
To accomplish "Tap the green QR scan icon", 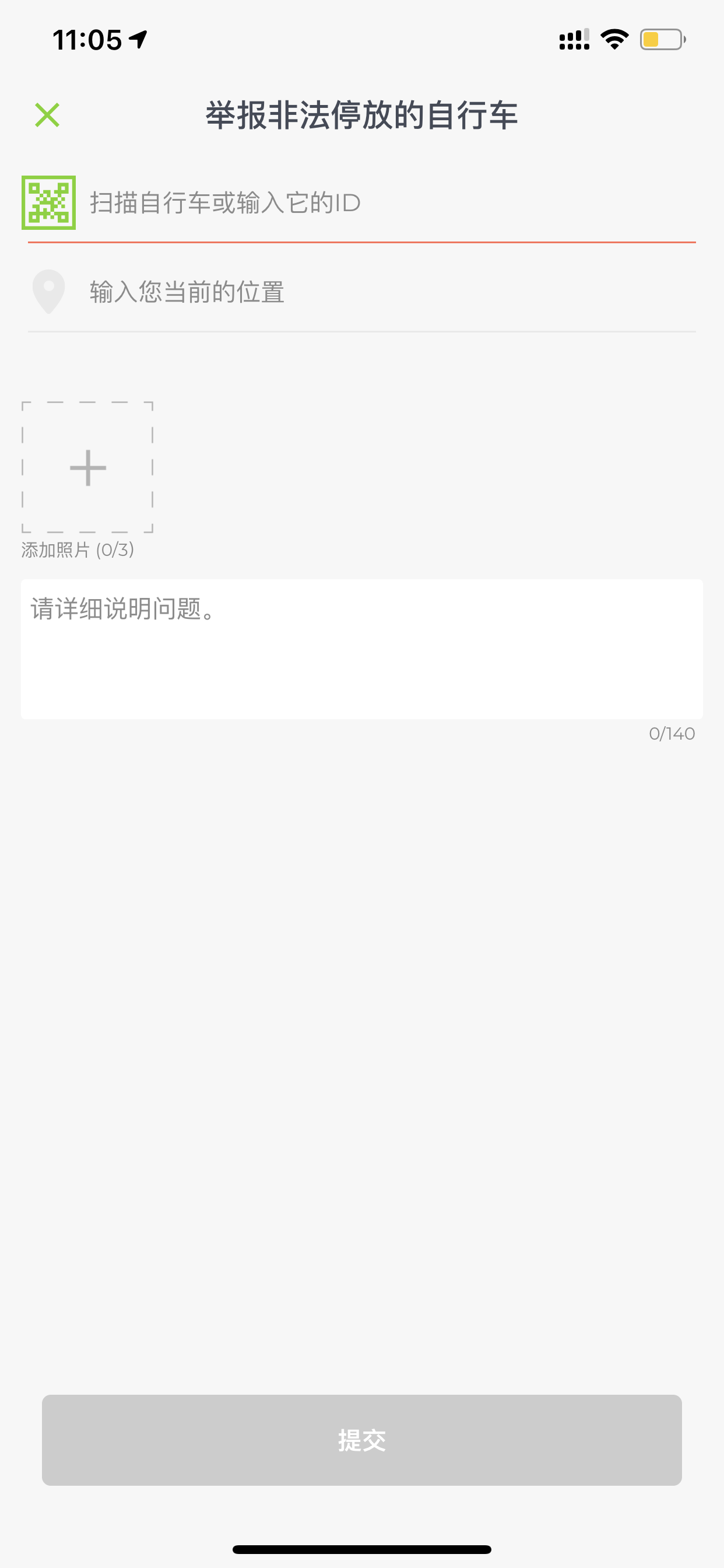I will [48, 202].
